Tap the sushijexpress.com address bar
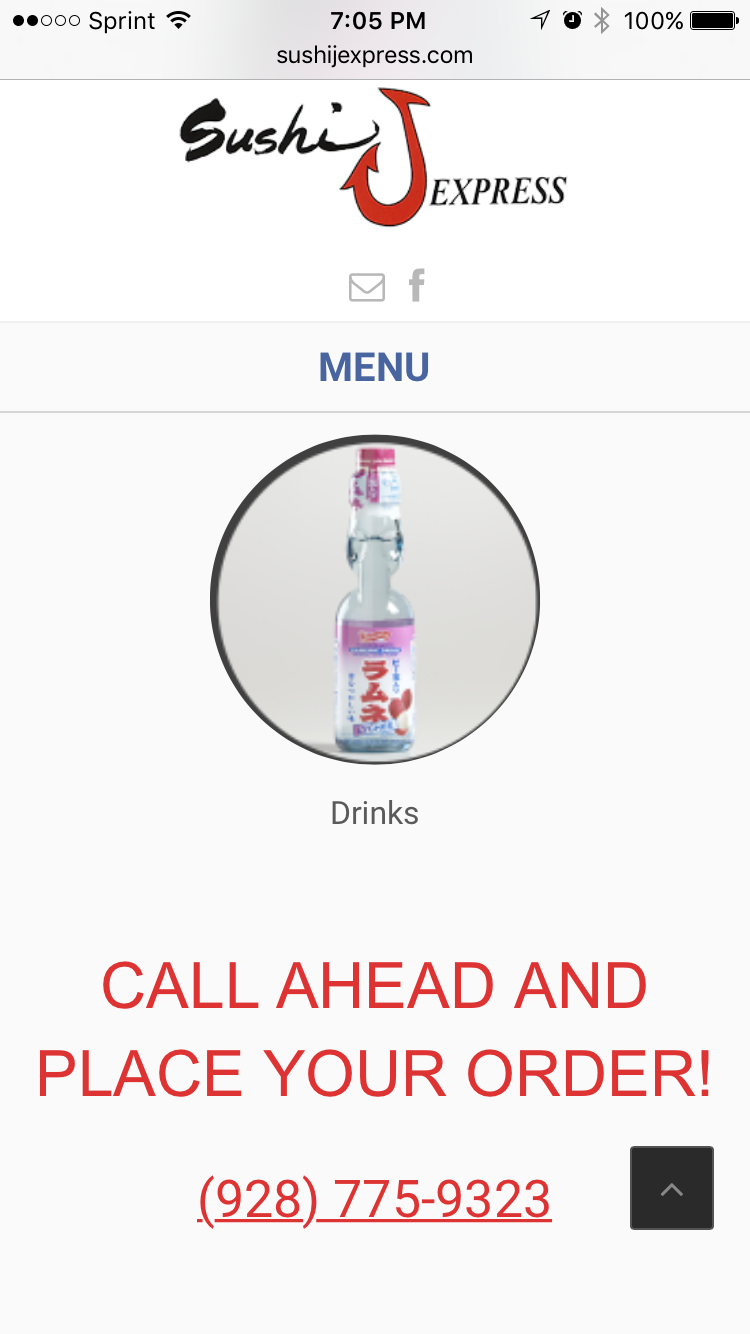The image size is (750, 1334). coord(375,55)
